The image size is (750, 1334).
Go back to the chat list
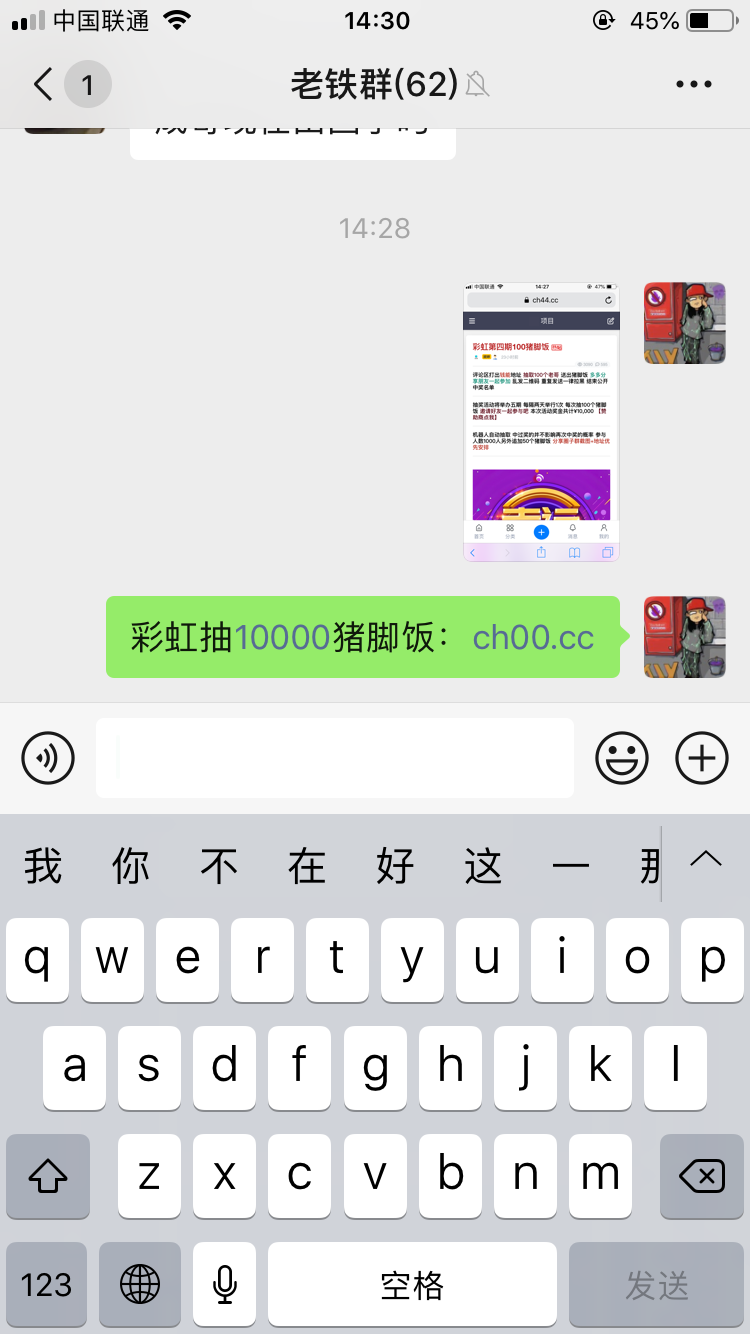click(x=42, y=85)
